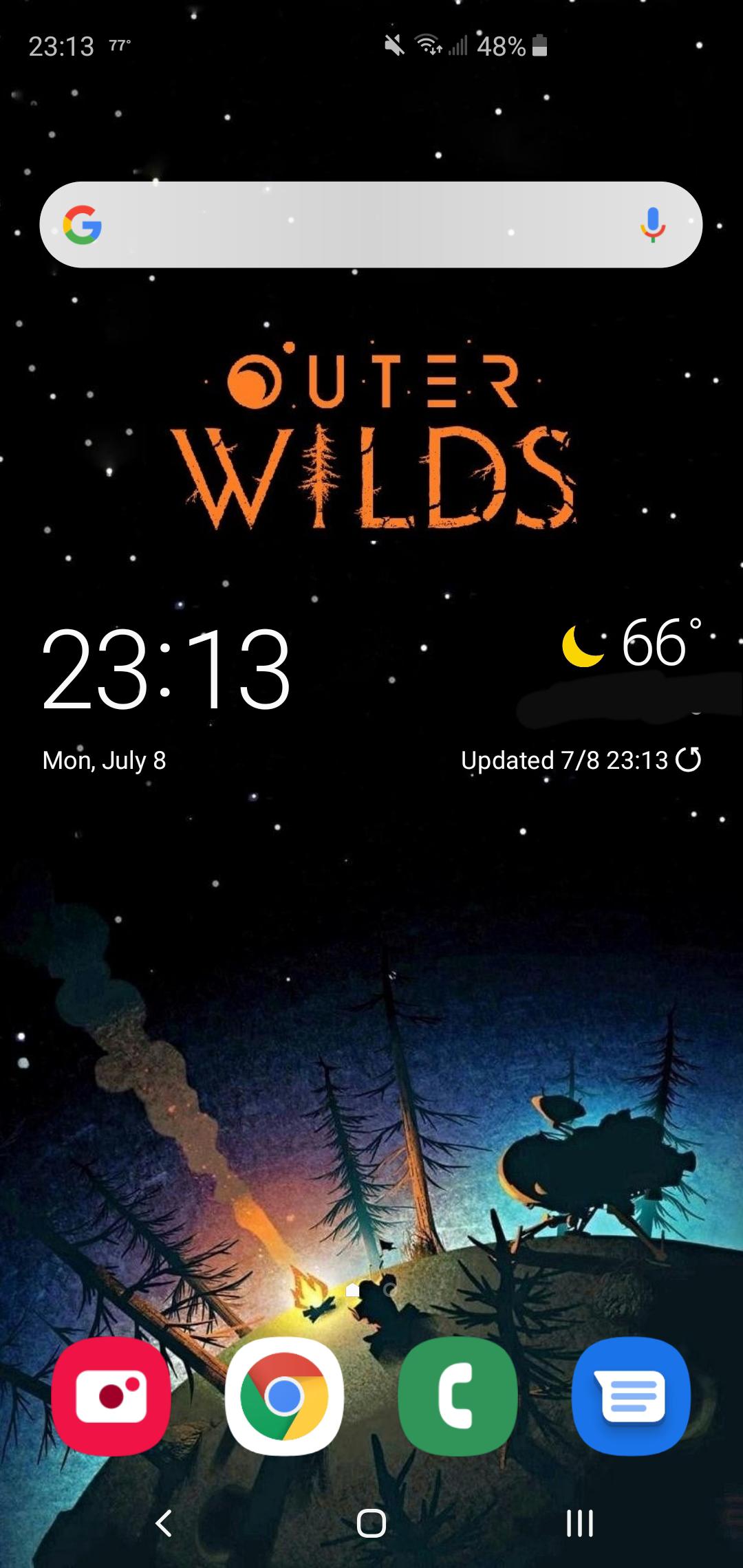The width and height of the screenshot is (743, 1568).
Task: Open the Phone dialer app
Action: tap(457, 1397)
